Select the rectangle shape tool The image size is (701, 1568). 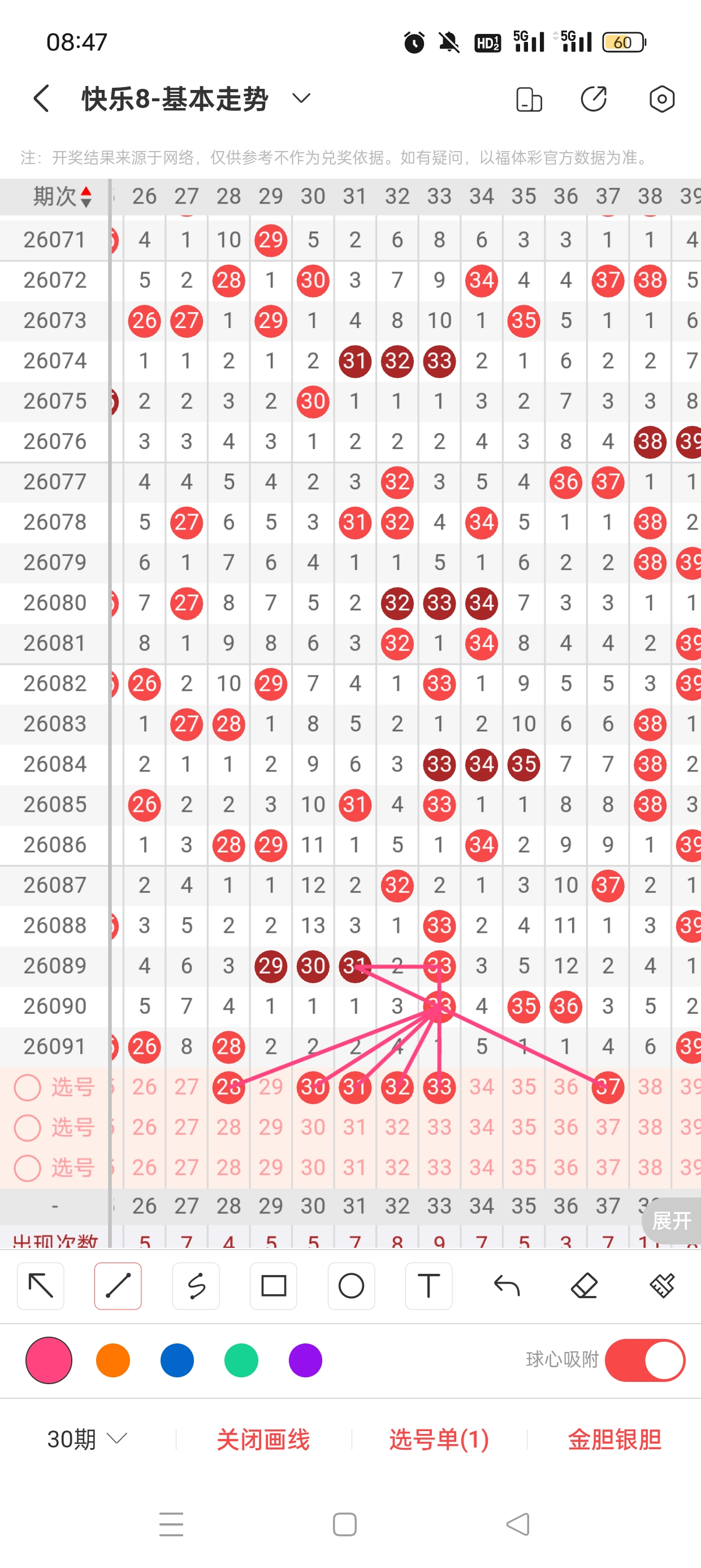[x=273, y=1286]
